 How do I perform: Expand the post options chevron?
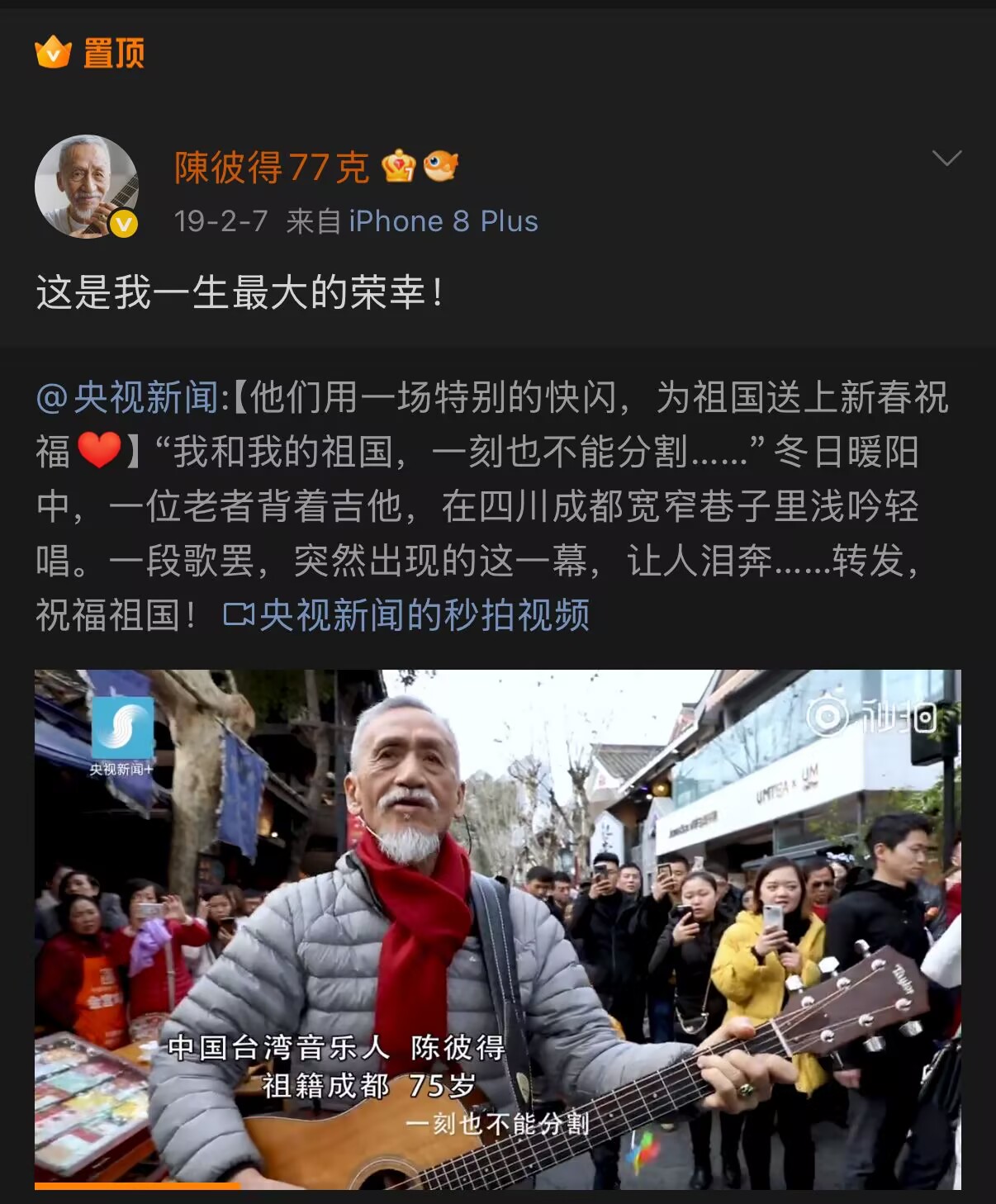tap(946, 158)
